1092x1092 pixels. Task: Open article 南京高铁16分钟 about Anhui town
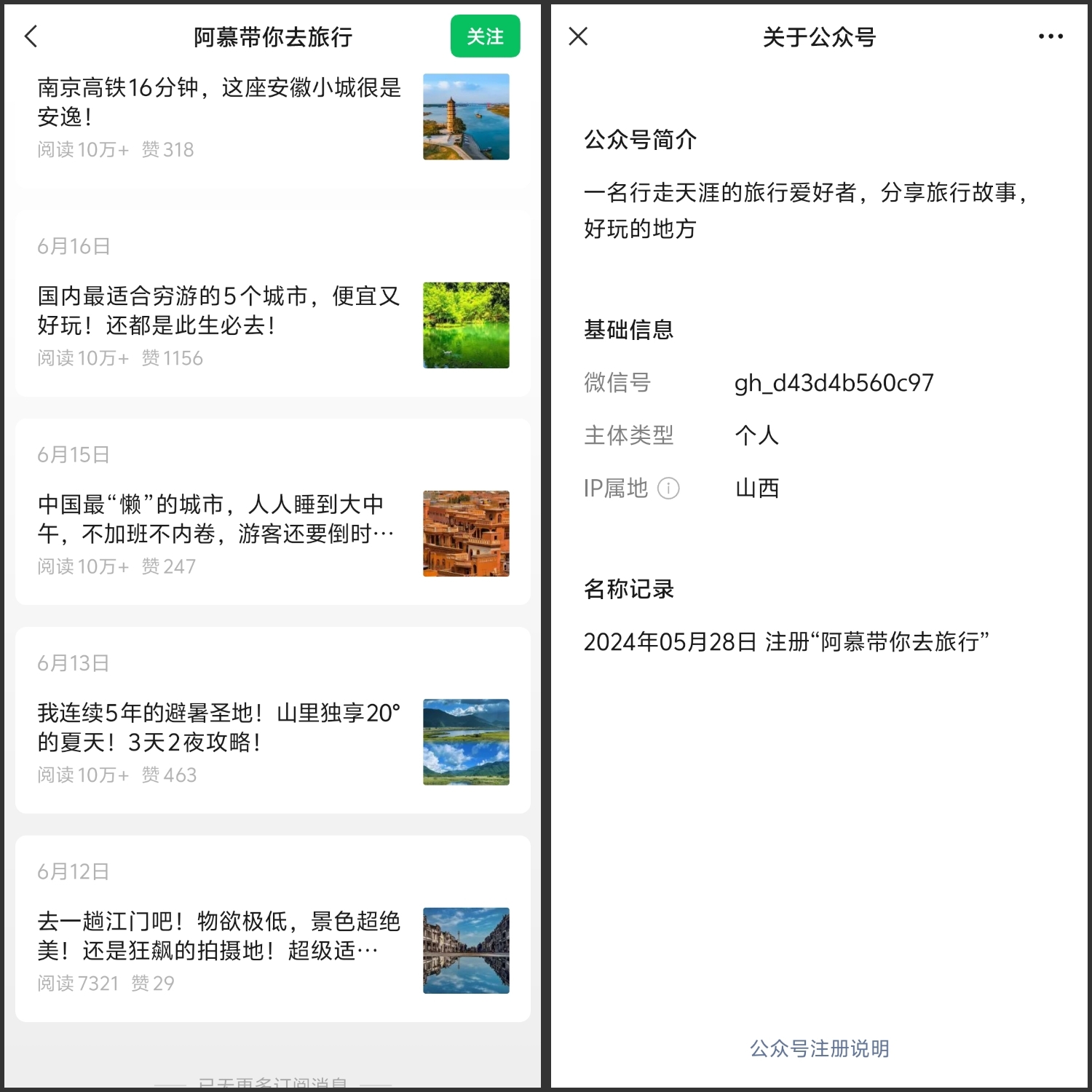click(x=218, y=102)
